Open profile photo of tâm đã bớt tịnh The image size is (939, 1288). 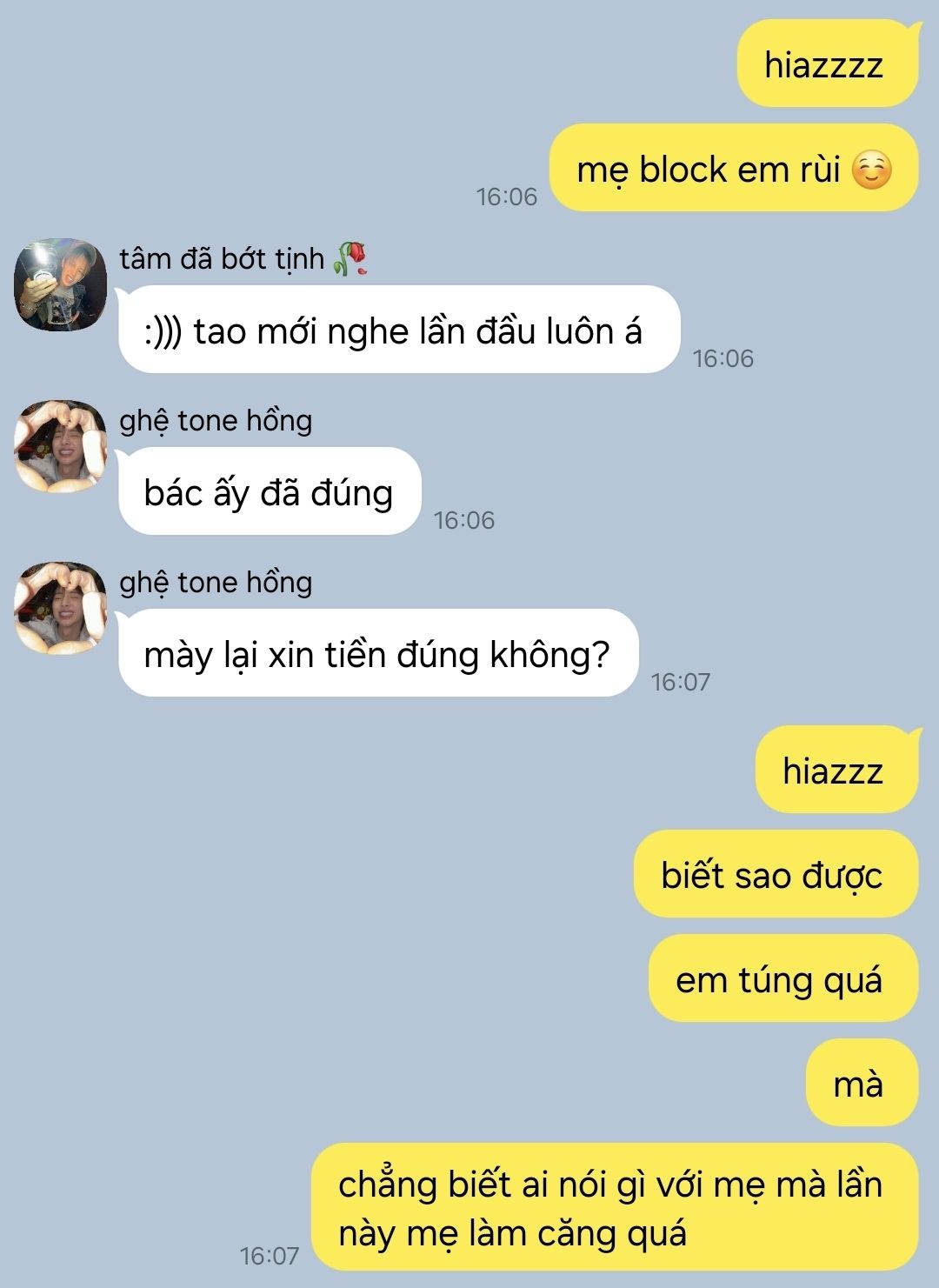pos(60,285)
